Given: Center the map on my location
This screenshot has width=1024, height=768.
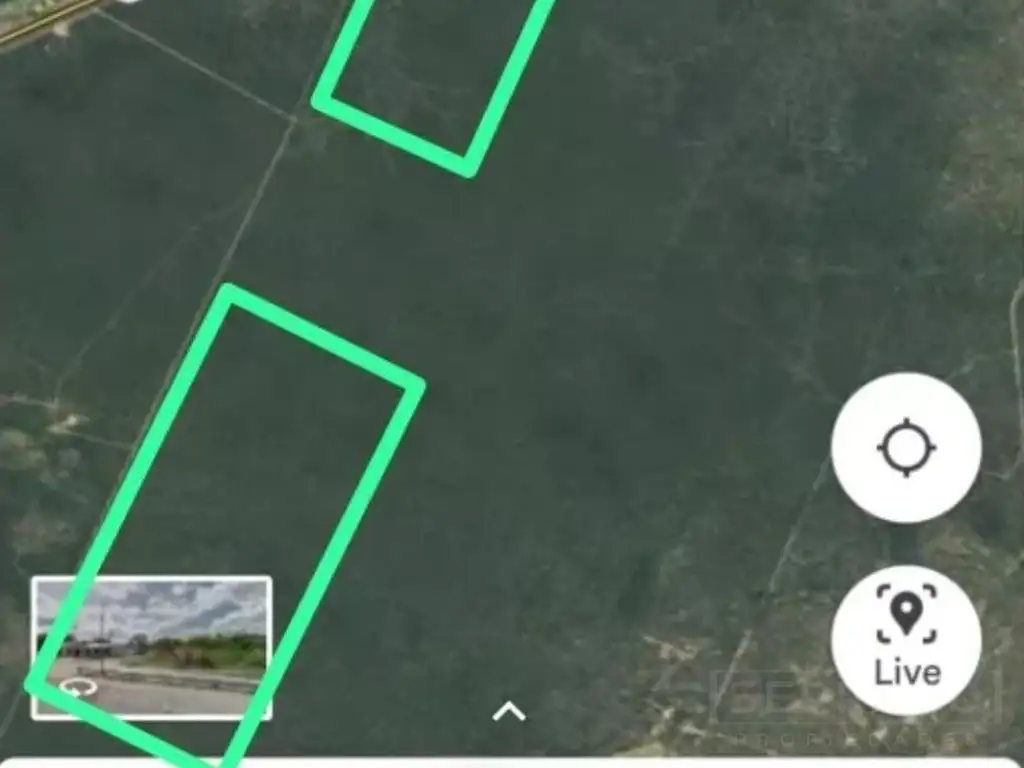Looking at the screenshot, I should pyautogui.click(x=906, y=447).
